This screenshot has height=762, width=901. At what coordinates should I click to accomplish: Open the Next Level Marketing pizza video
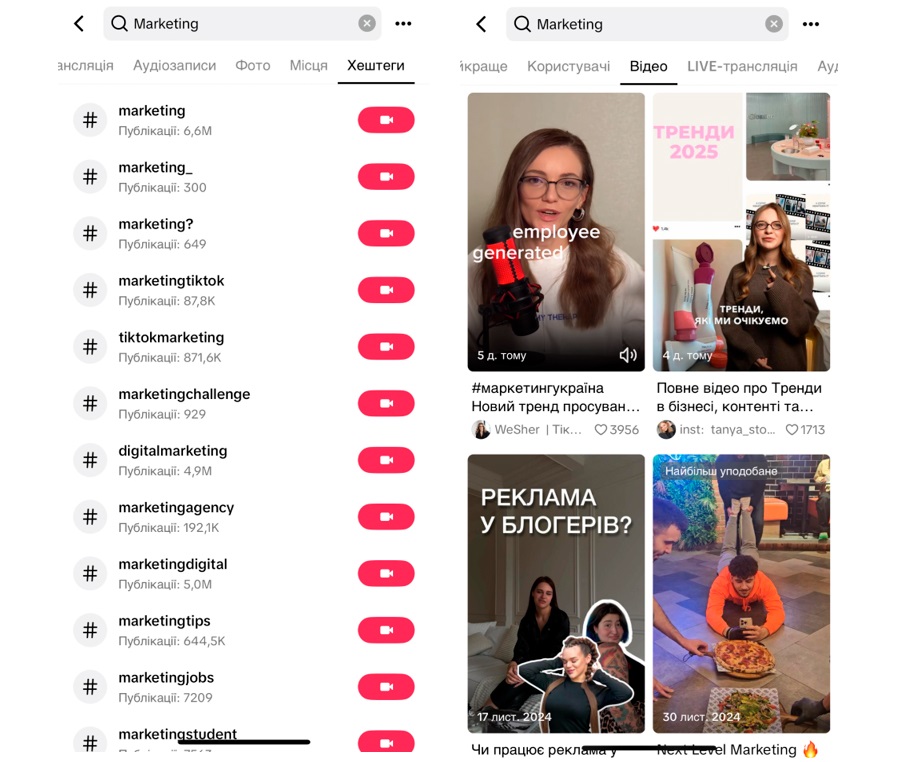pos(741,592)
